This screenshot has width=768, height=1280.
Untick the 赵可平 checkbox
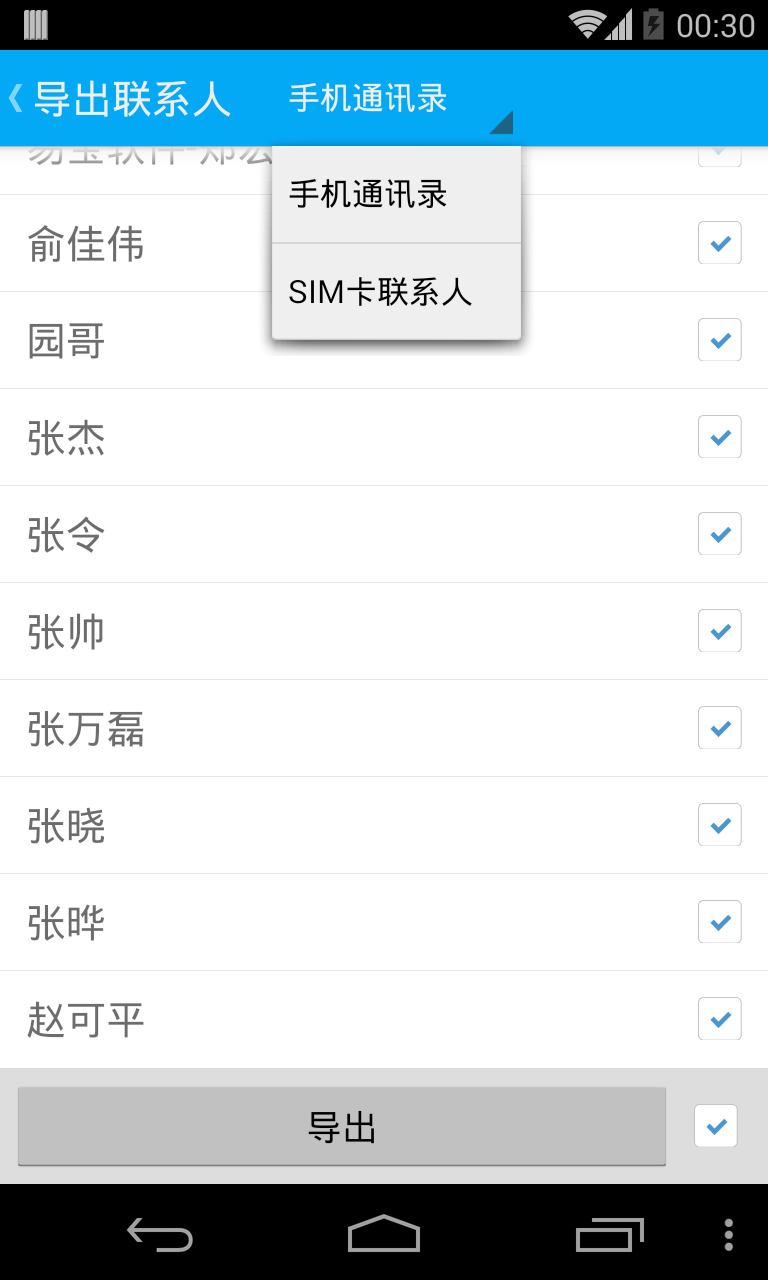(x=719, y=1019)
